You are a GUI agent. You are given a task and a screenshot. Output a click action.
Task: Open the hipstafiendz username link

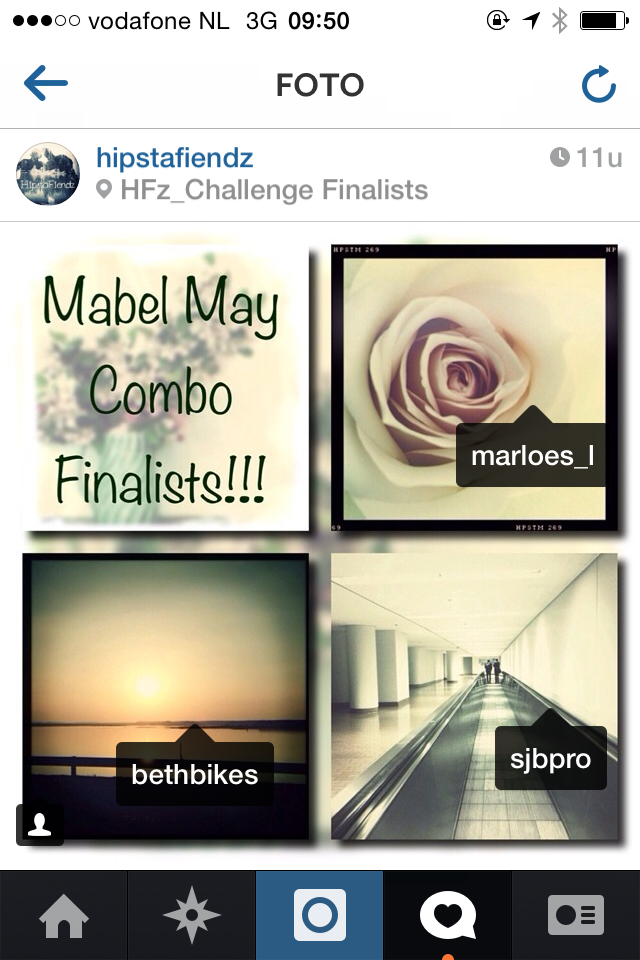click(175, 157)
